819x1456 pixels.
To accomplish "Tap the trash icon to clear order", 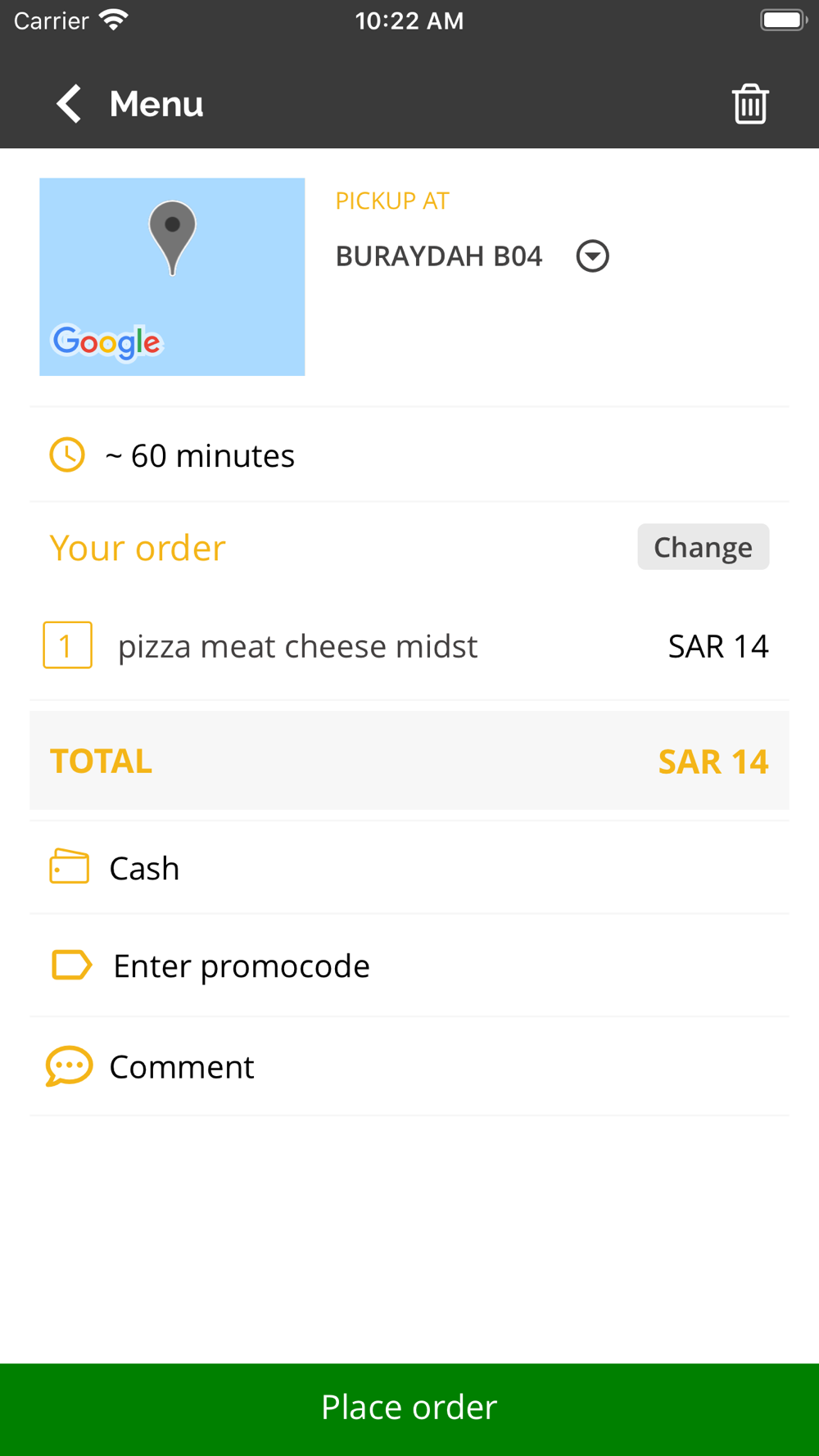I will click(750, 104).
